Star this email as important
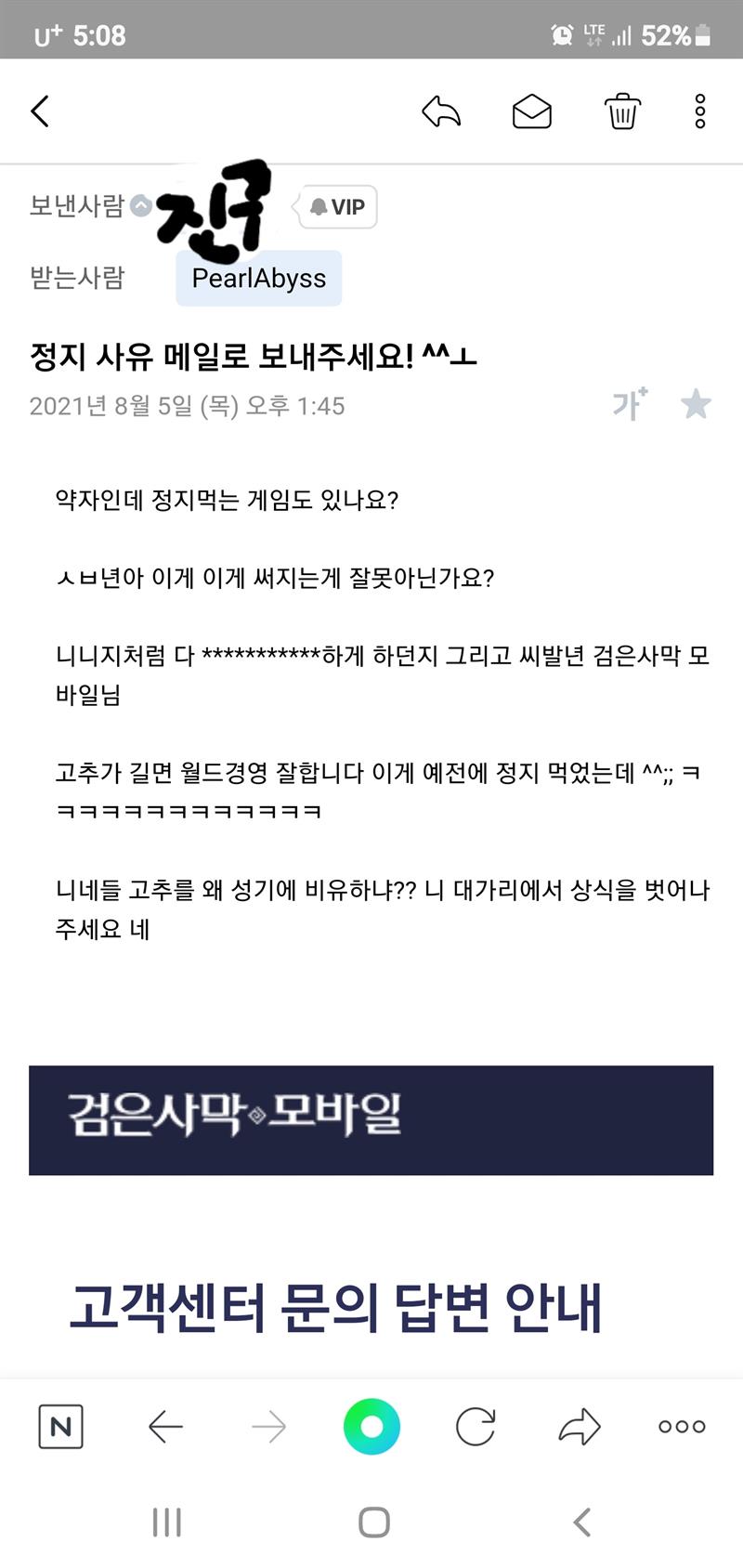743x1568 pixels. click(x=696, y=404)
